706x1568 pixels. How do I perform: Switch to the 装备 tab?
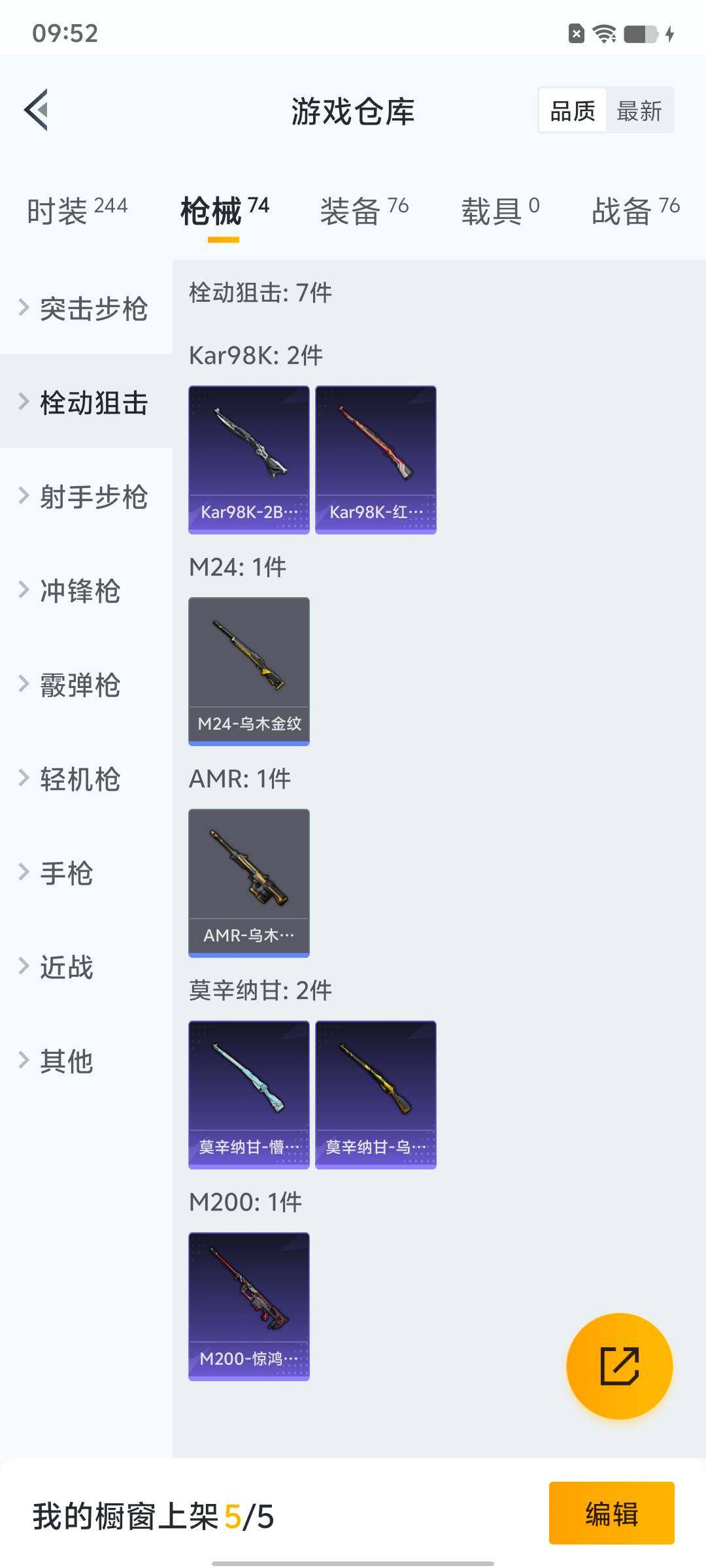[364, 210]
